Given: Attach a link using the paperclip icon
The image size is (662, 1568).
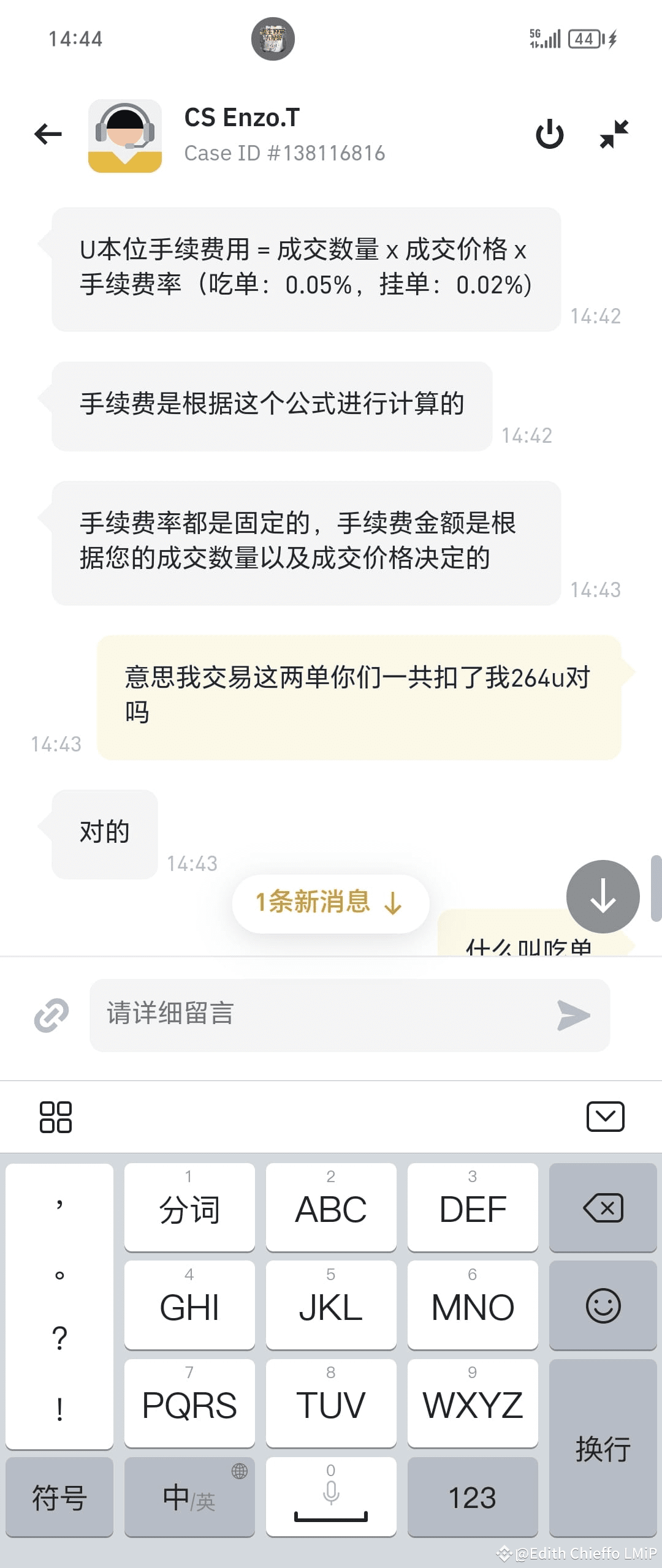Looking at the screenshot, I should click(51, 1015).
